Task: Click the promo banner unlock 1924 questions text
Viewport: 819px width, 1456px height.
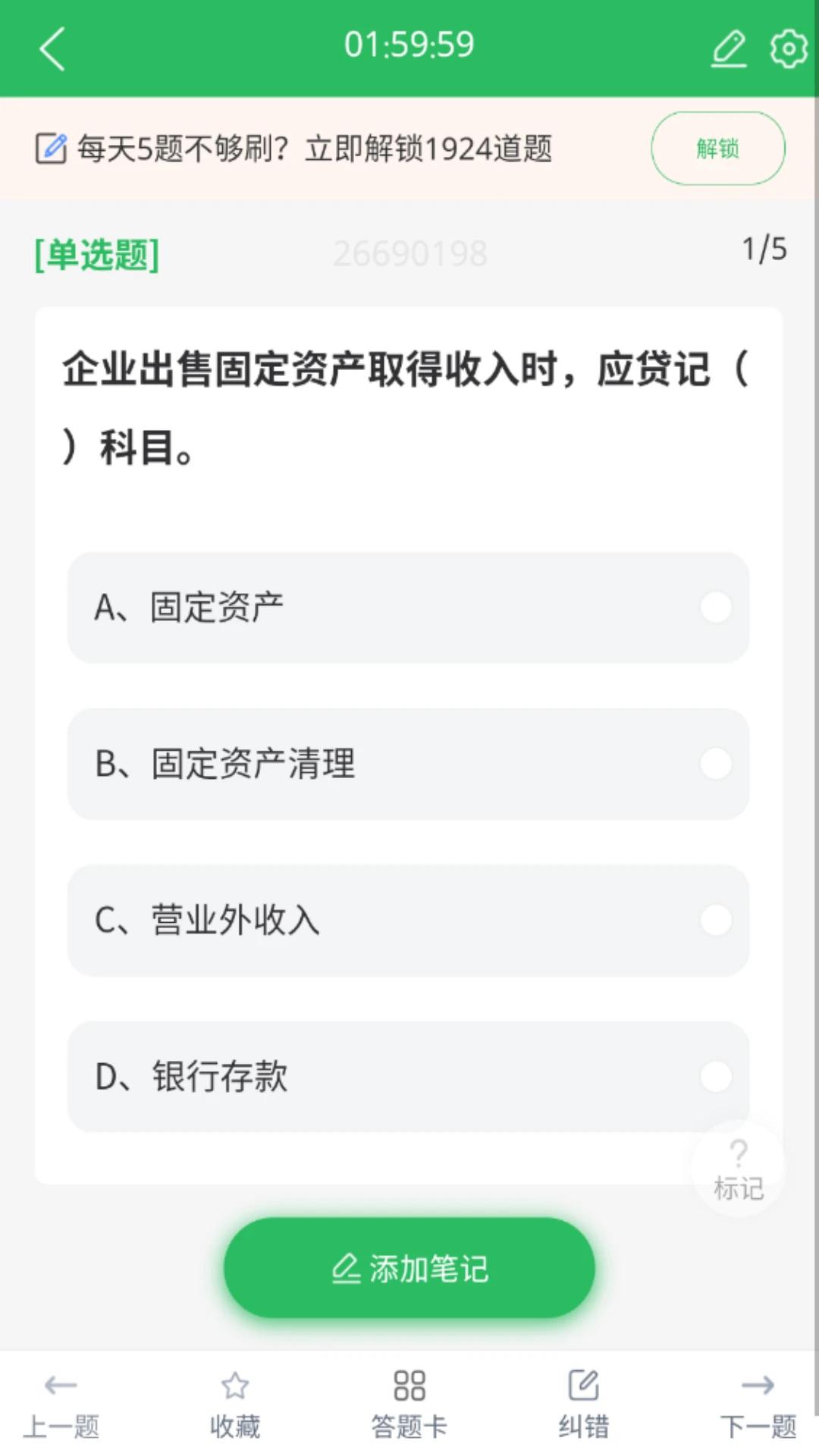Action: coord(315,149)
